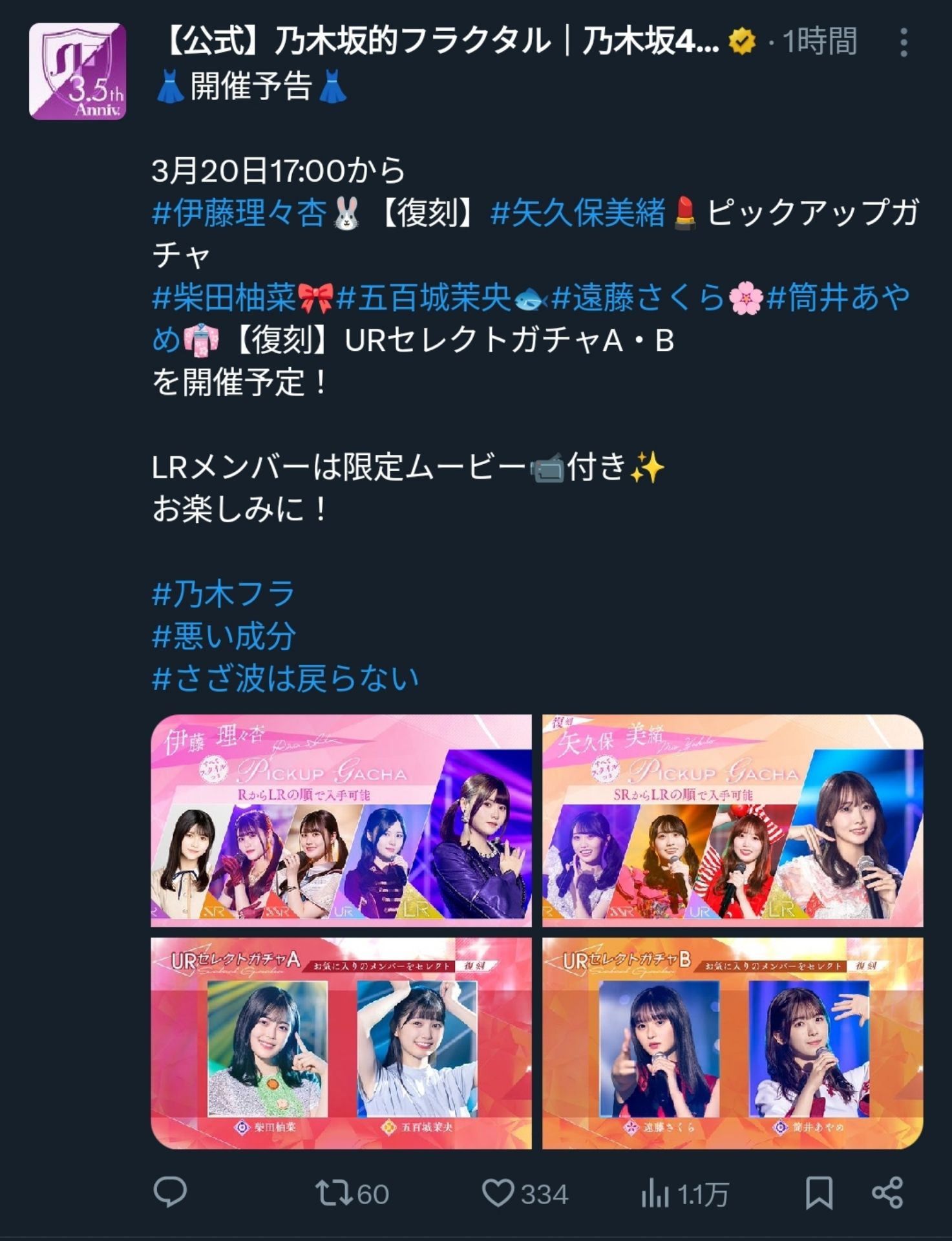The width and height of the screenshot is (952, 1241).
Task: Open the post's three-dot overflow menu
Action: pos(904,43)
